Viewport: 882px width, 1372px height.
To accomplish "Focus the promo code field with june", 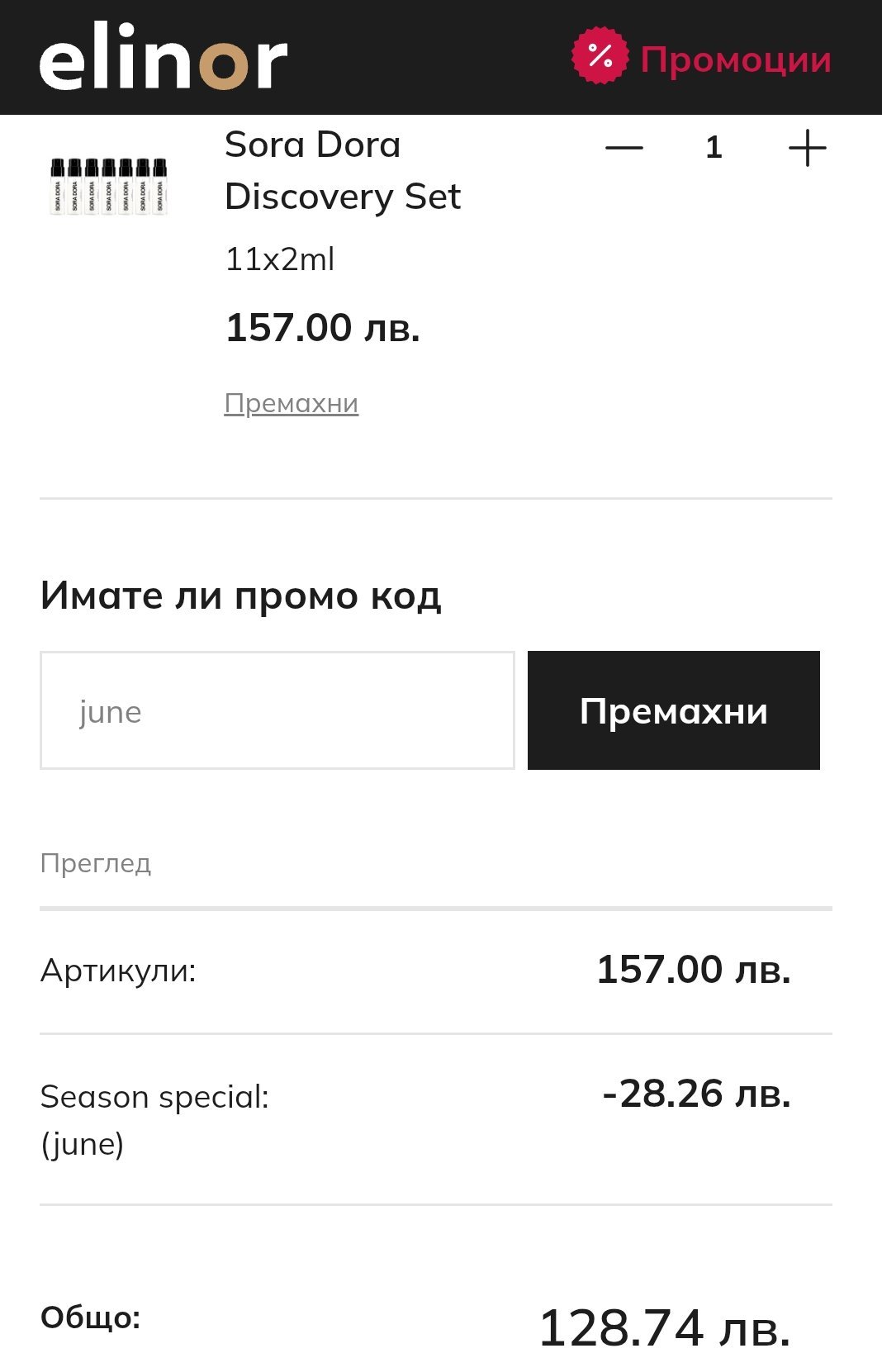I will pyautogui.click(x=277, y=710).
